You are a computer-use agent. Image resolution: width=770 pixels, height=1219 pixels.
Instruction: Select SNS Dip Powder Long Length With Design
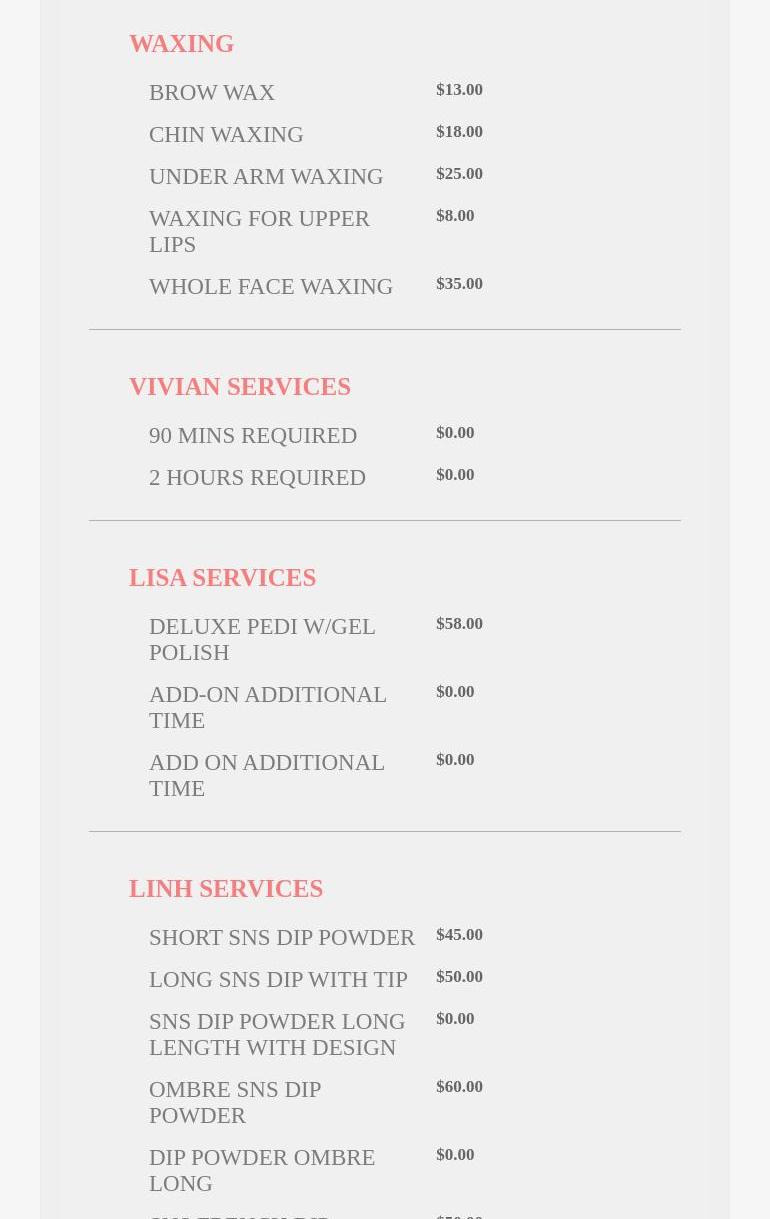point(277,1034)
